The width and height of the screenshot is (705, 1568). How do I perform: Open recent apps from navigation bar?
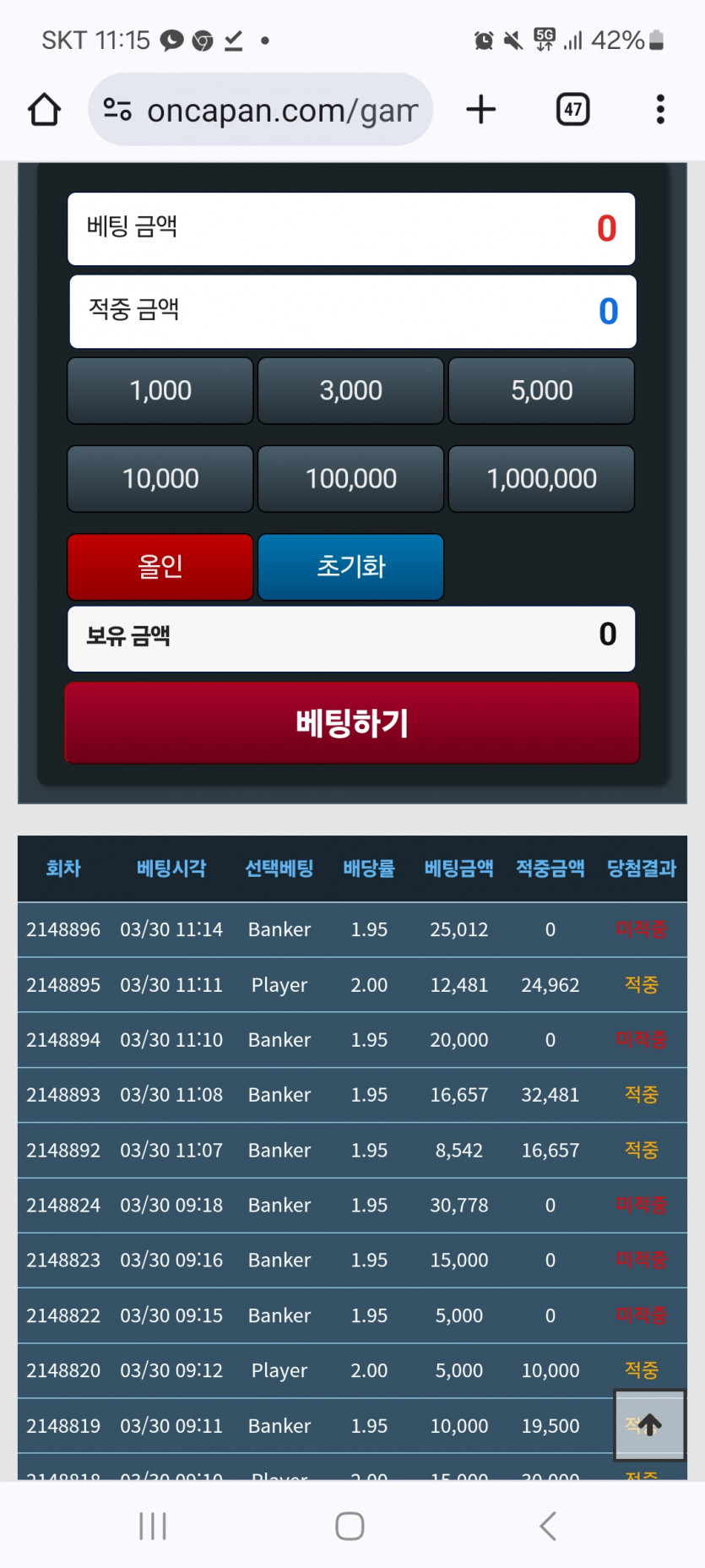pos(153,1526)
